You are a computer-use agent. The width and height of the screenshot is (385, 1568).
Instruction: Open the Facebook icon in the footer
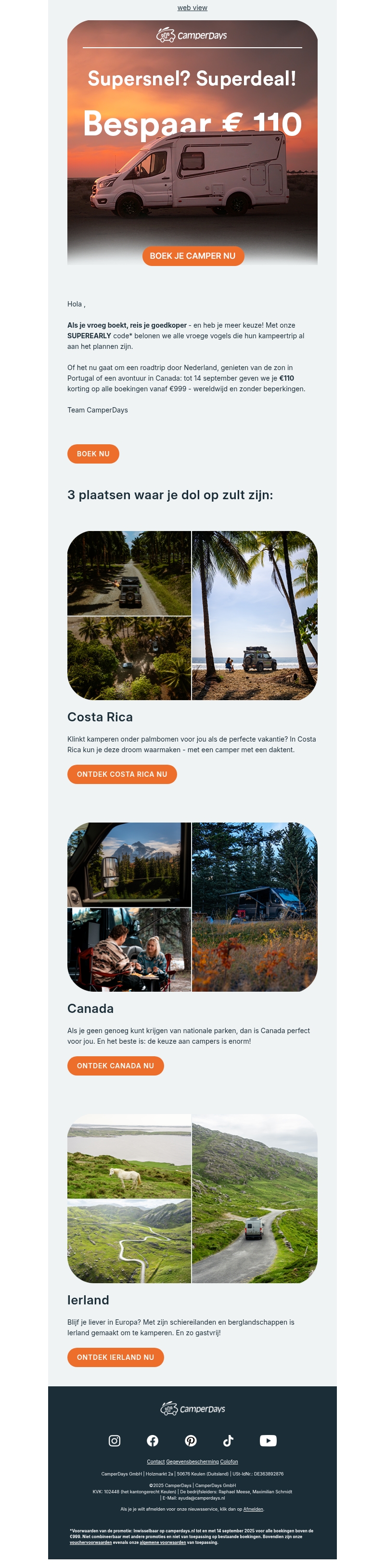click(153, 1441)
